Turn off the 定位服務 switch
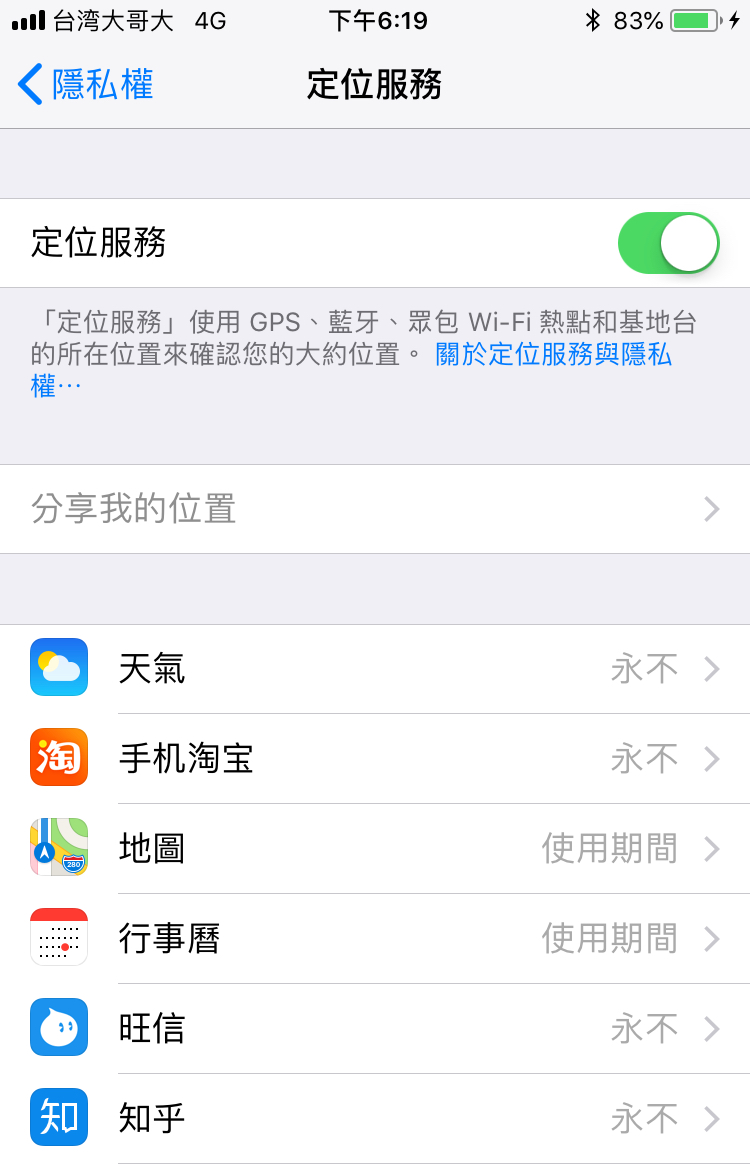This screenshot has height=1173, width=750. (x=668, y=243)
